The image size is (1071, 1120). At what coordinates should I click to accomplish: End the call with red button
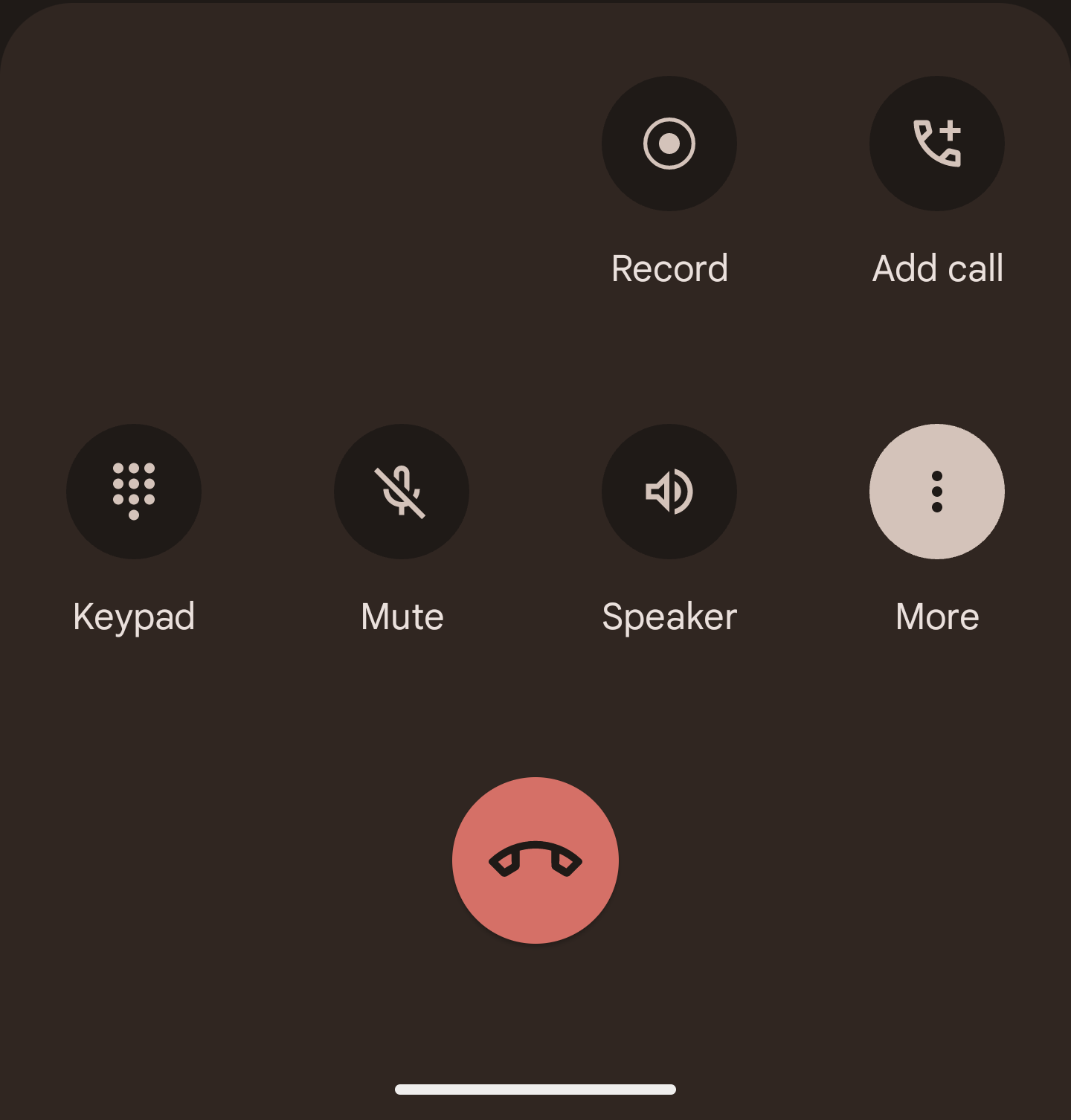pos(535,860)
